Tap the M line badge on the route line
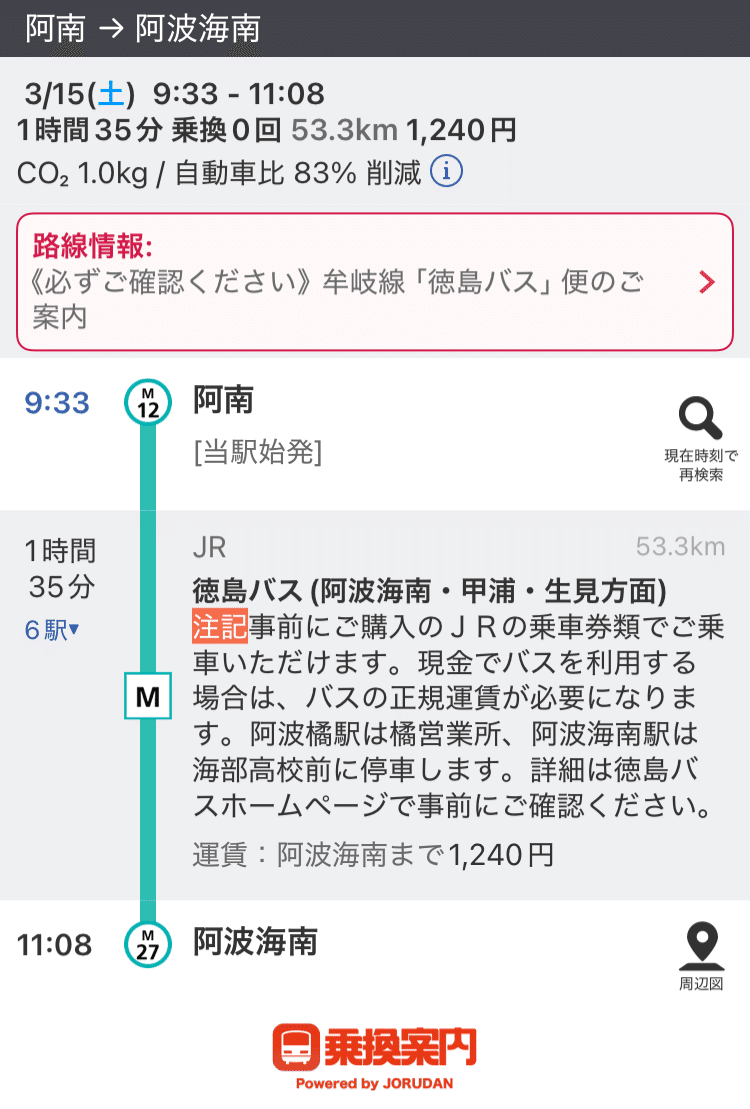 [147, 697]
